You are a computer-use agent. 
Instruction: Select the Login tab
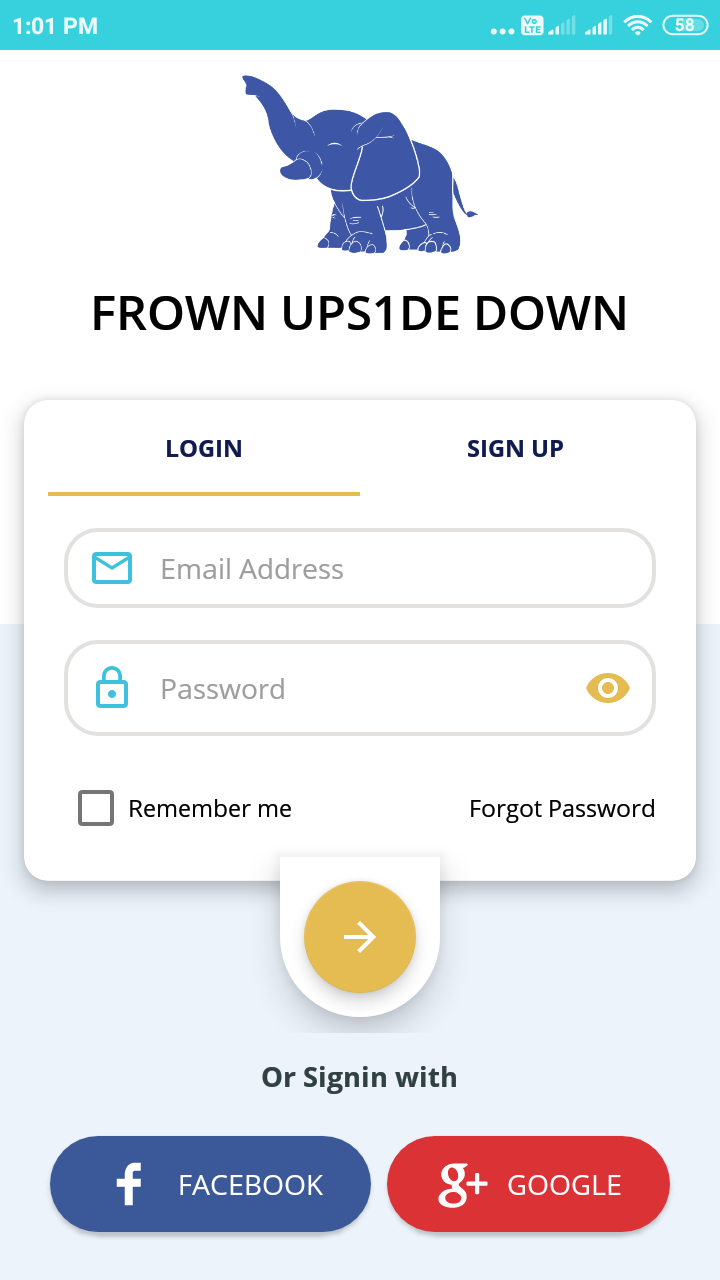(204, 449)
